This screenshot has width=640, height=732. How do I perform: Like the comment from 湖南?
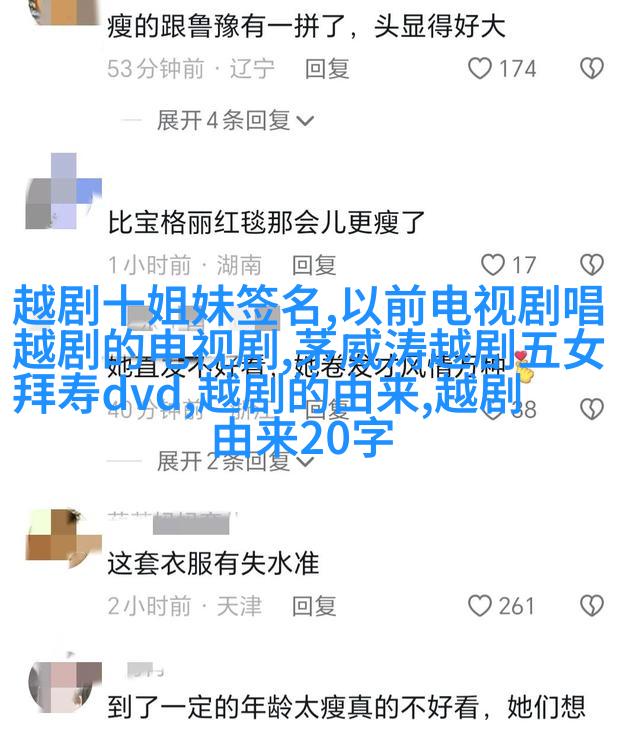[x=493, y=265]
